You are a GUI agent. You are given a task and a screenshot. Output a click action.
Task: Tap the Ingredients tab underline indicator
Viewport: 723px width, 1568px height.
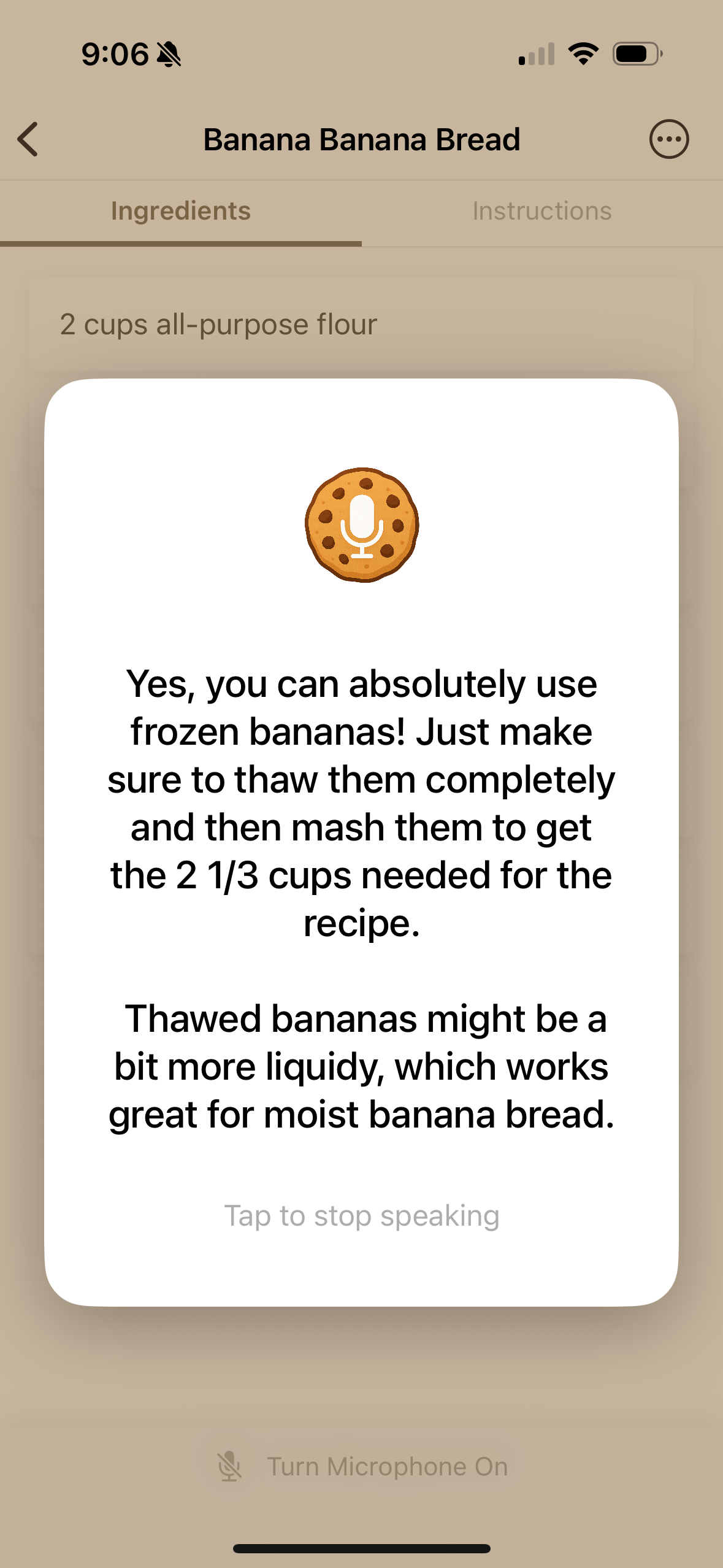coord(180,242)
